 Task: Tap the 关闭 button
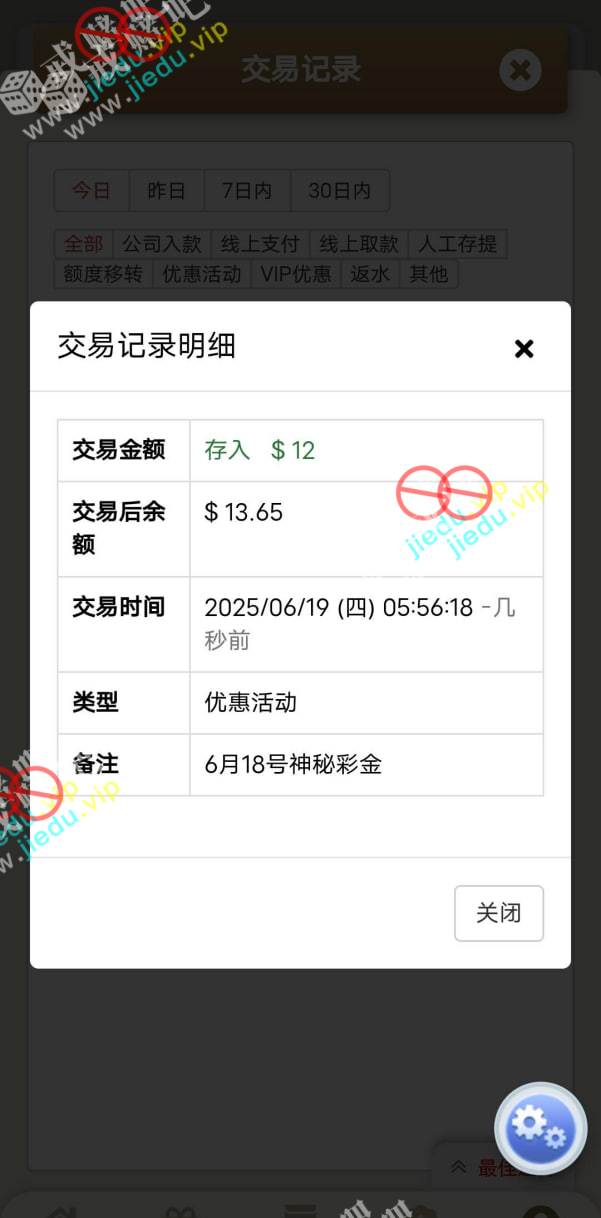point(498,913)
